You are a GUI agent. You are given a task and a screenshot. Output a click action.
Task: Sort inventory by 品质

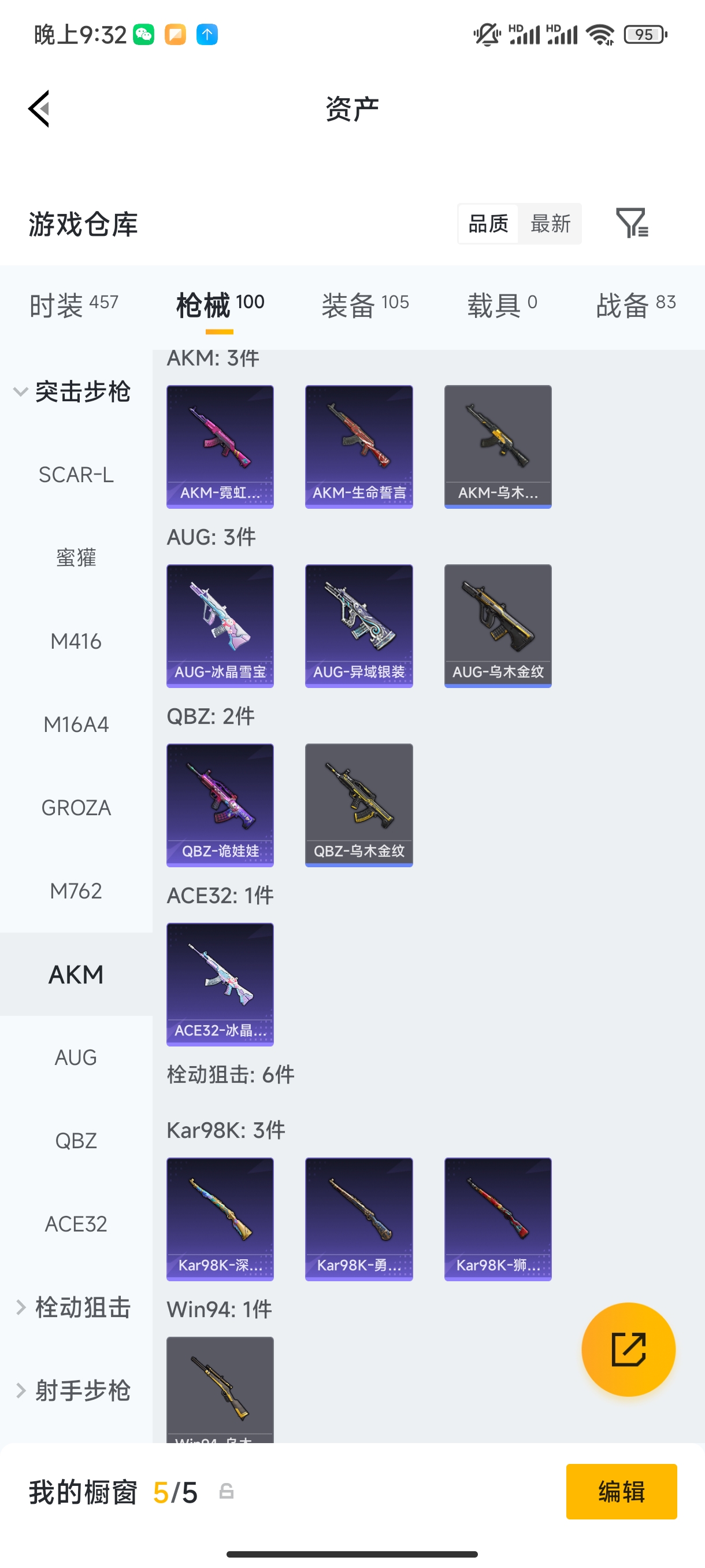coord(487,223)
